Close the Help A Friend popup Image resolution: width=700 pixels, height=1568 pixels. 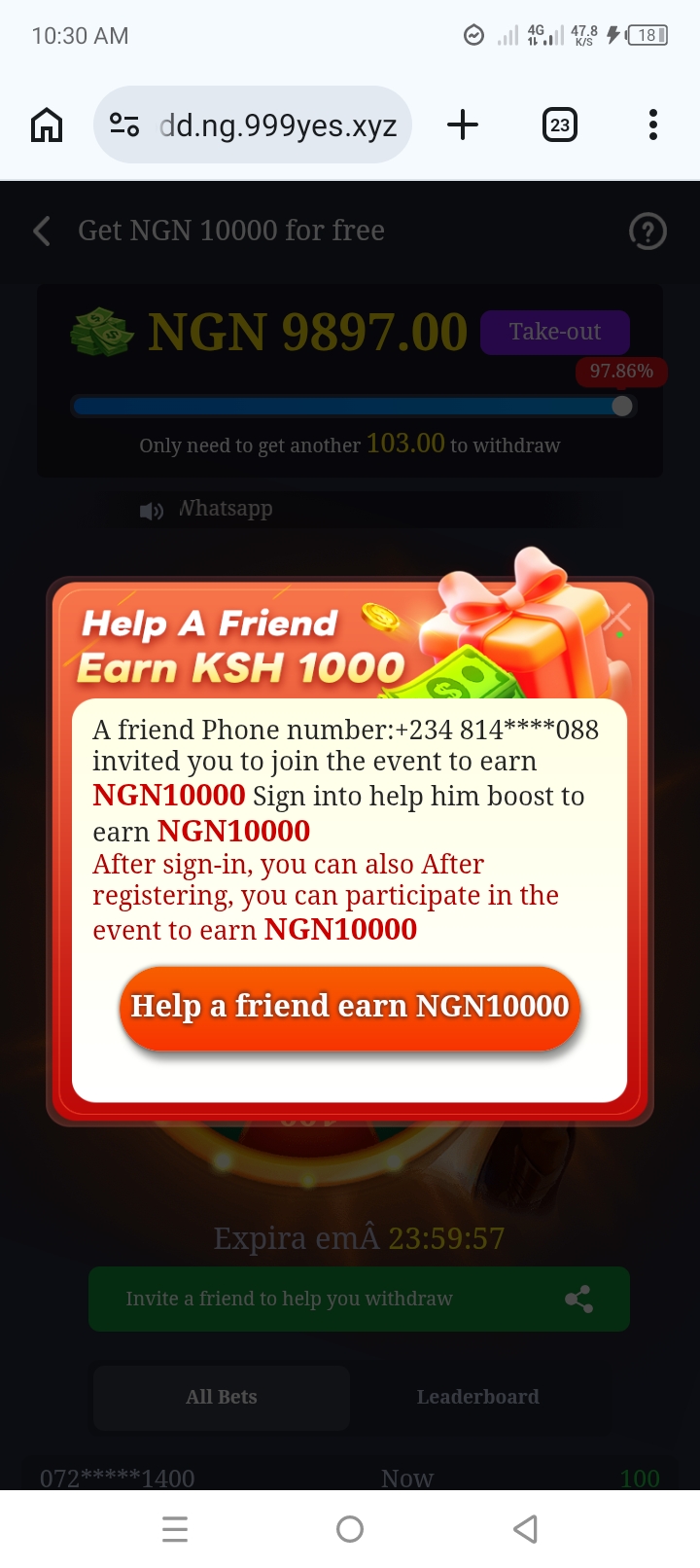[x=618, y=617]
